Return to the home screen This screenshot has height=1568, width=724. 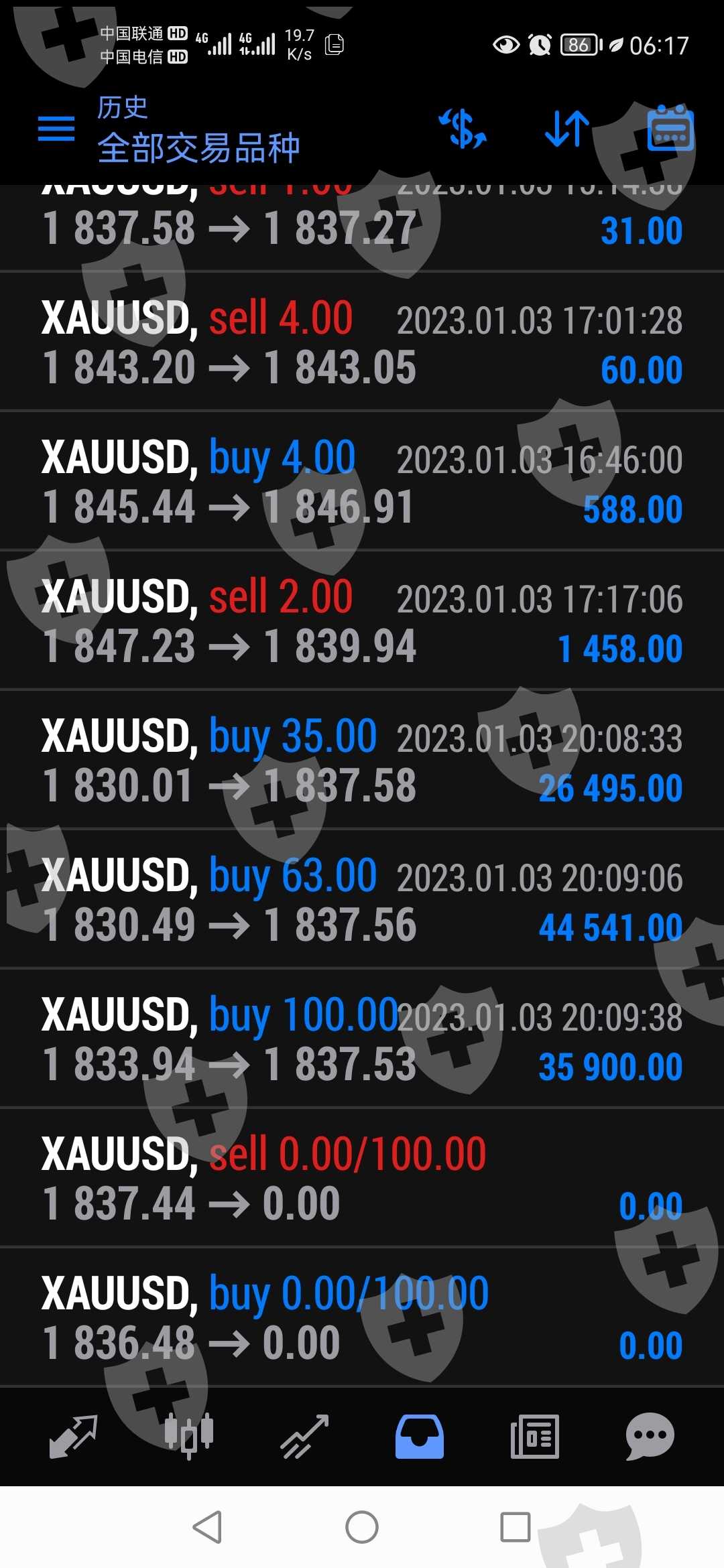(x=362, y=1527)
